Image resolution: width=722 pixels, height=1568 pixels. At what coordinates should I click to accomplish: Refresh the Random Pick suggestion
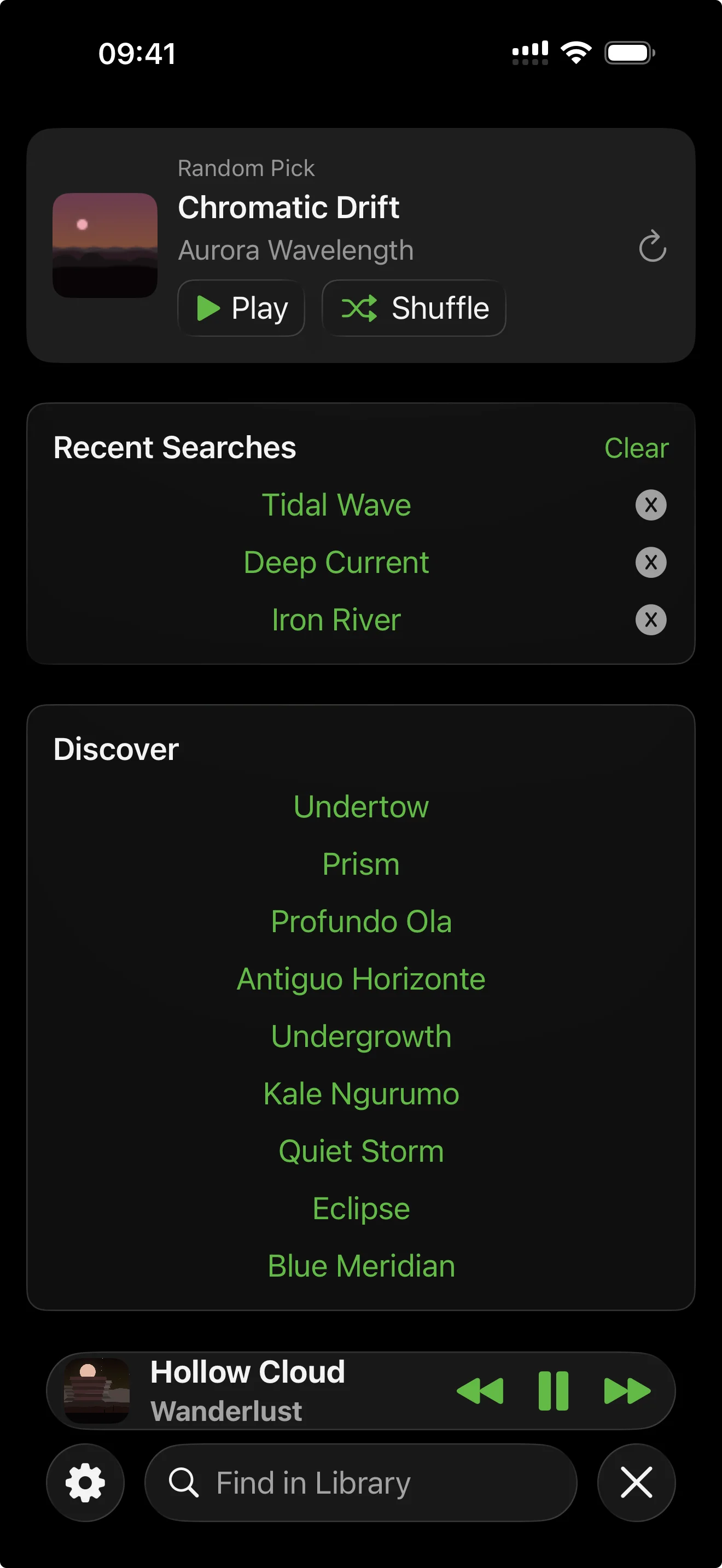point(653,247)
